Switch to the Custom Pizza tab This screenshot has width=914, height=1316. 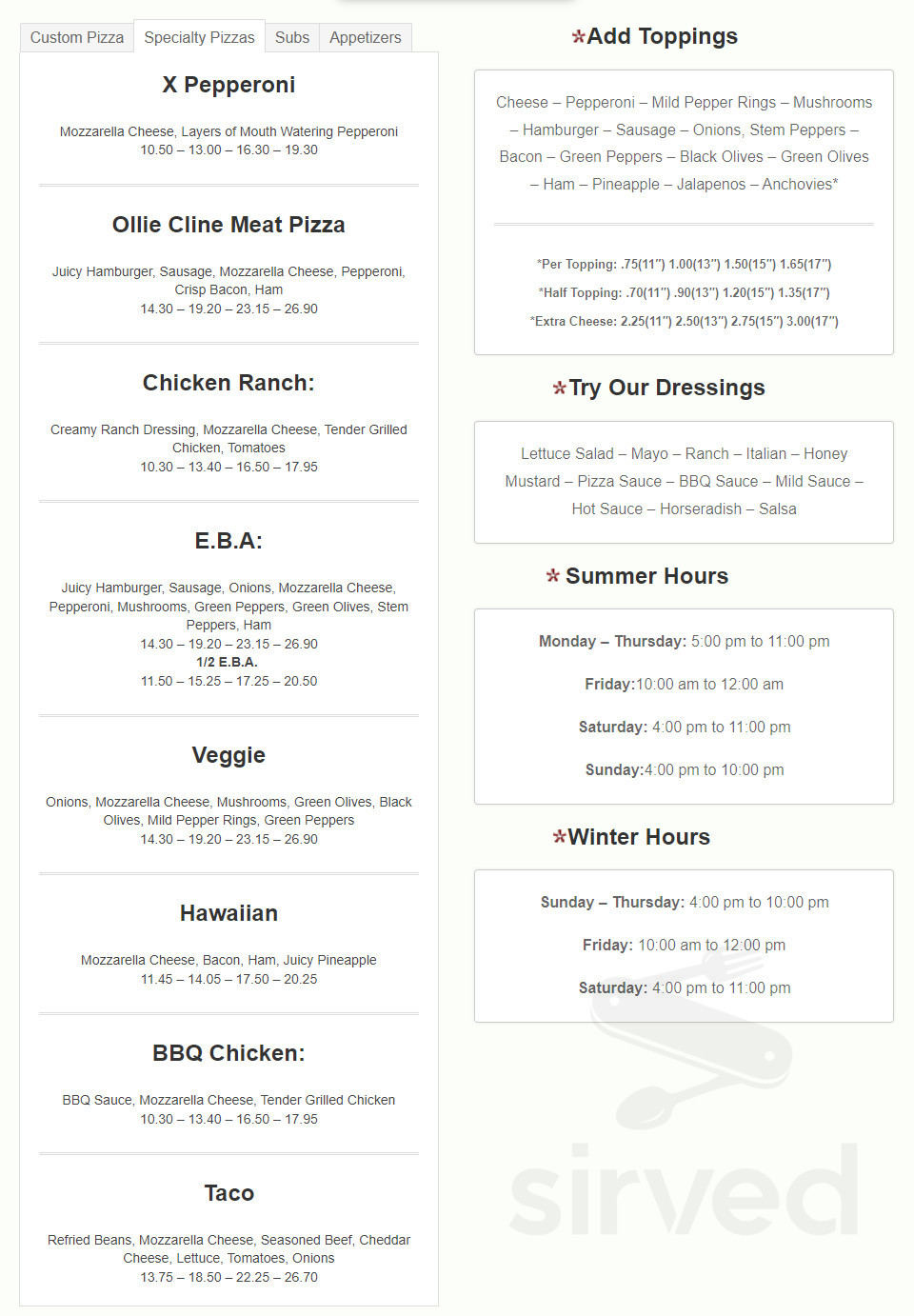tap(76, 37)
